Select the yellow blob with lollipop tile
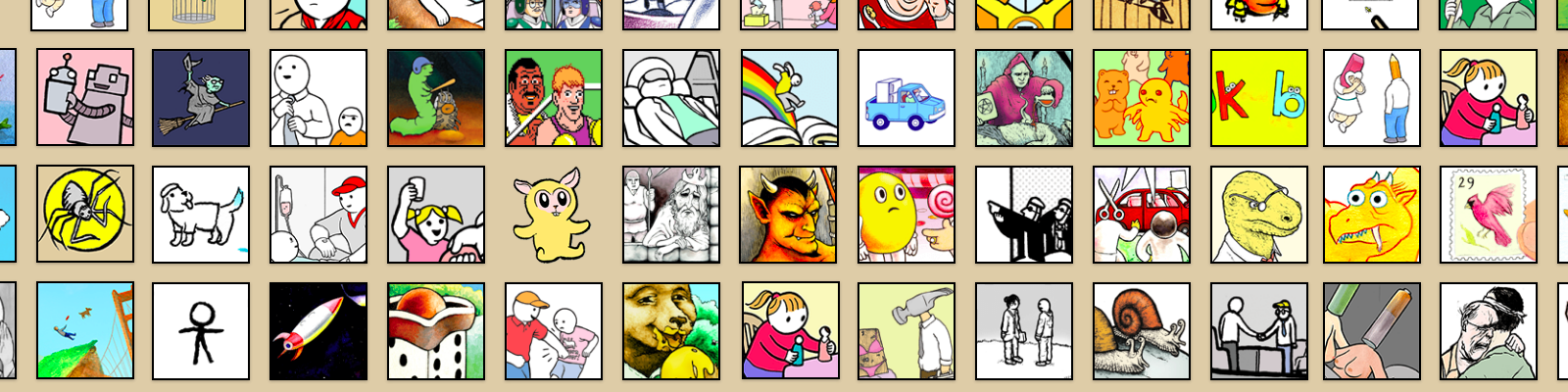Image resolution: width=1568 pixels, height=392 pixels. tap(906, 214)
